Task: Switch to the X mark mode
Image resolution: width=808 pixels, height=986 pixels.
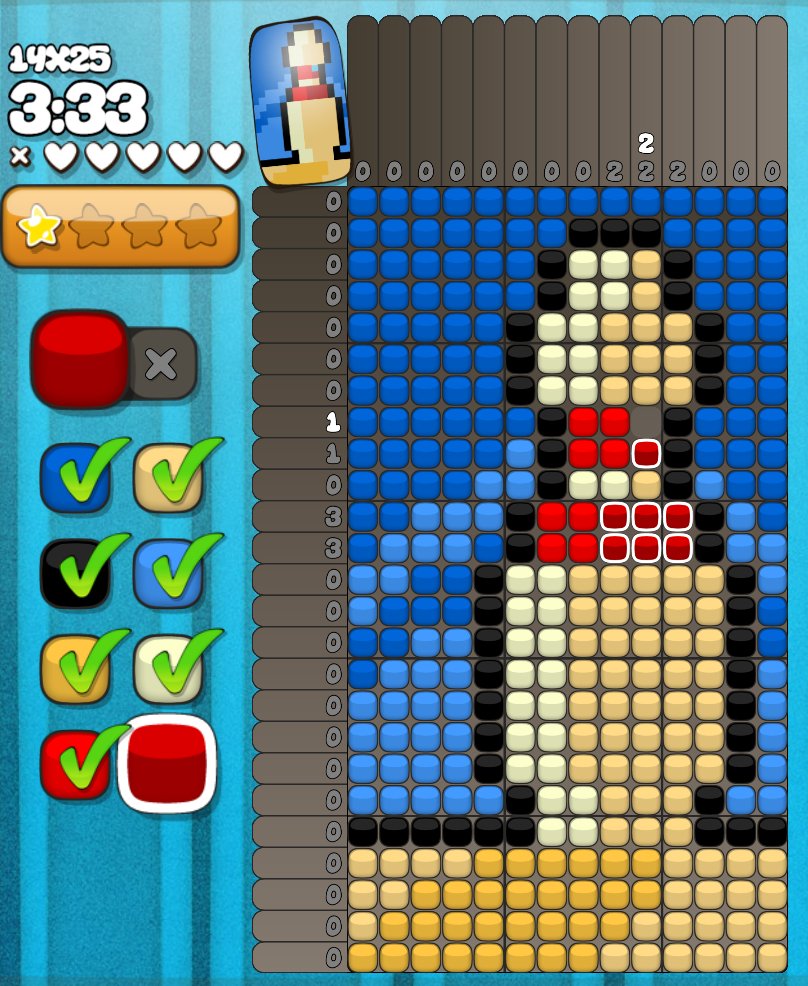Action: (161, 364)
